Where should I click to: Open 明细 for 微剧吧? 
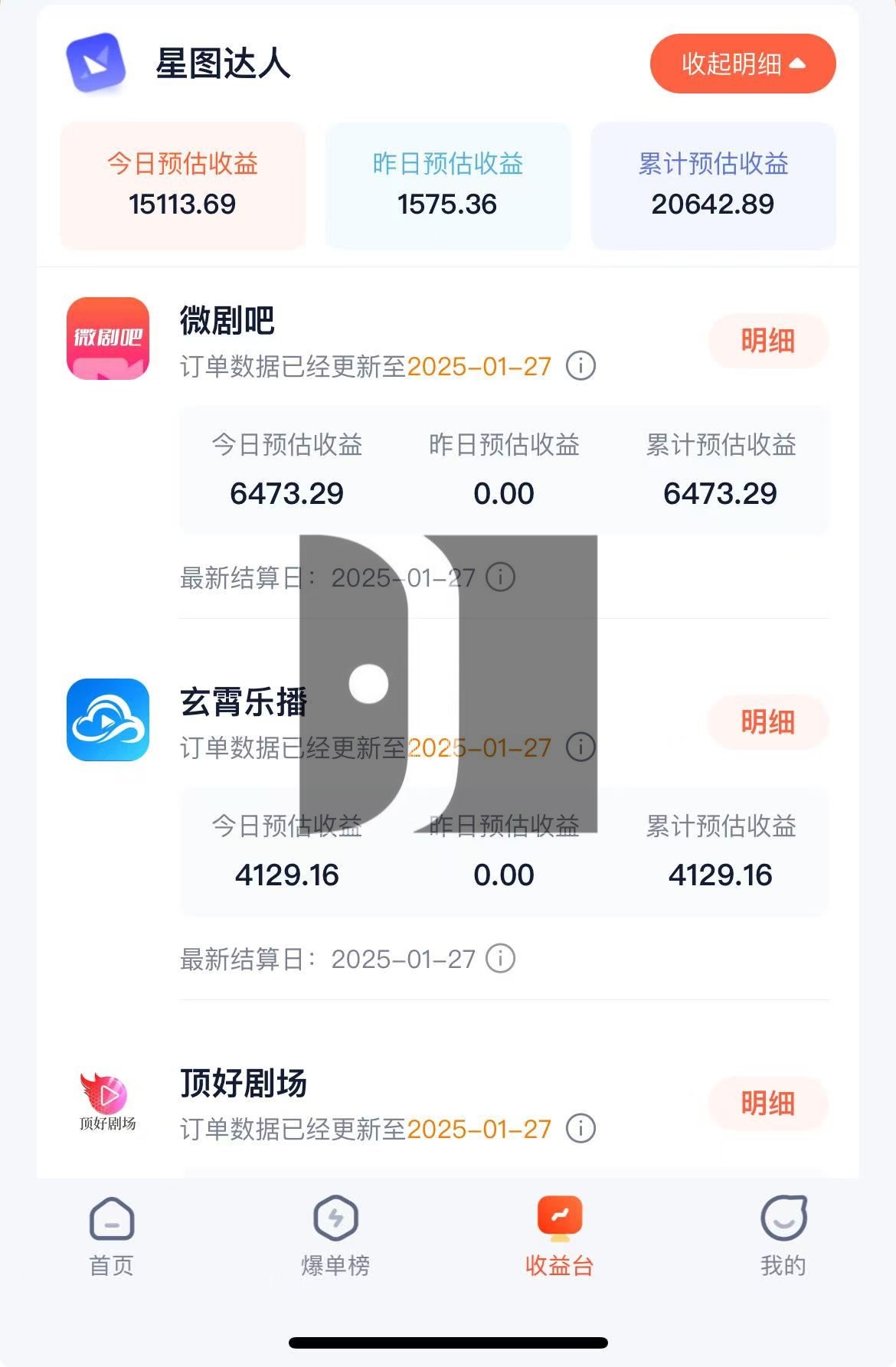click(767, 341)
